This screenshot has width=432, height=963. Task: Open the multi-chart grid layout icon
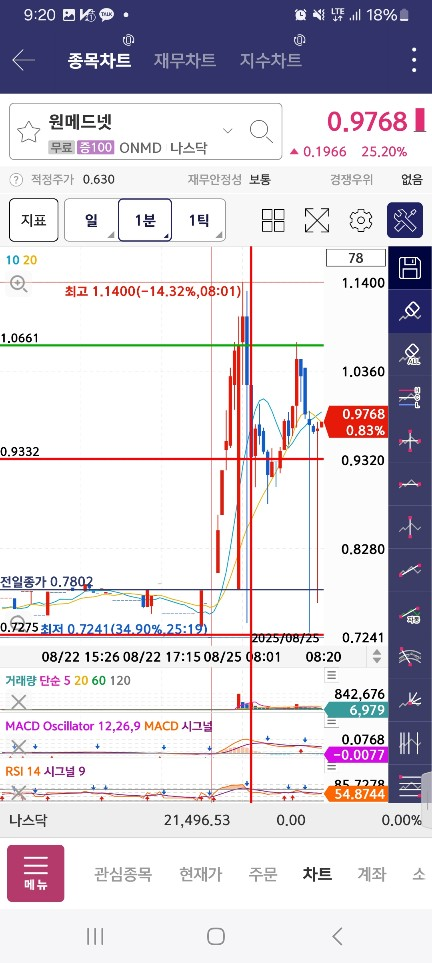[x=273, y=220]
